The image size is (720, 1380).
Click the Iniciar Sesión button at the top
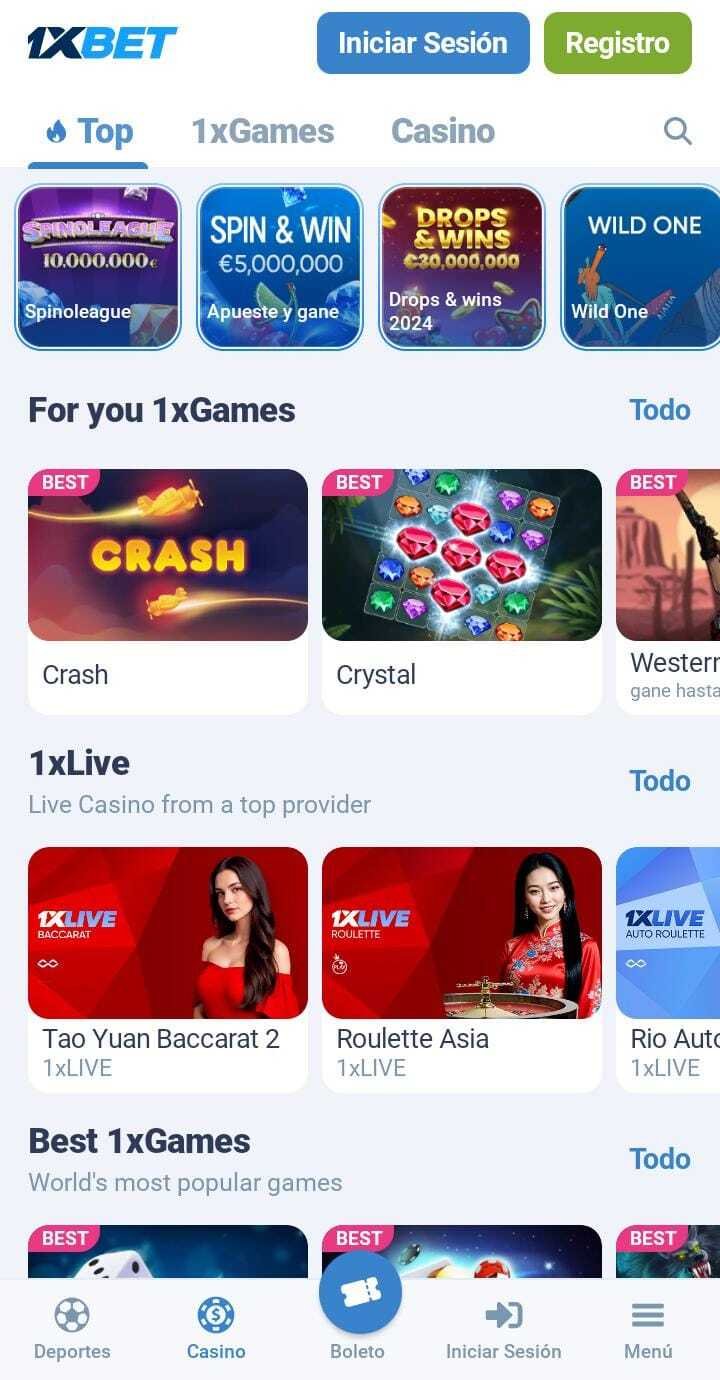(422, 43)
